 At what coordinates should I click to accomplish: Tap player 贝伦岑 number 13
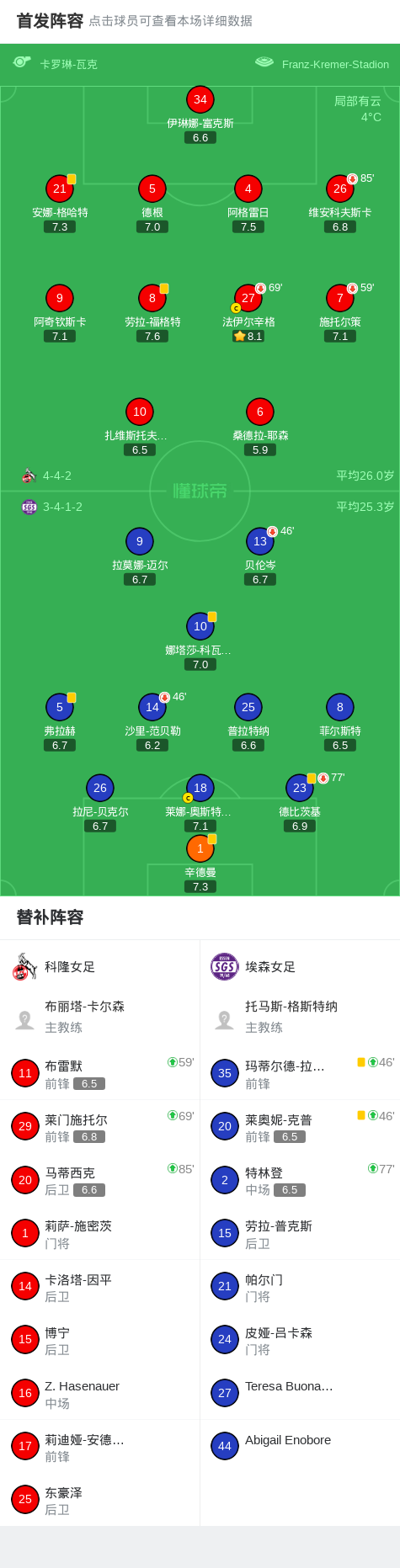click(260, 556)
